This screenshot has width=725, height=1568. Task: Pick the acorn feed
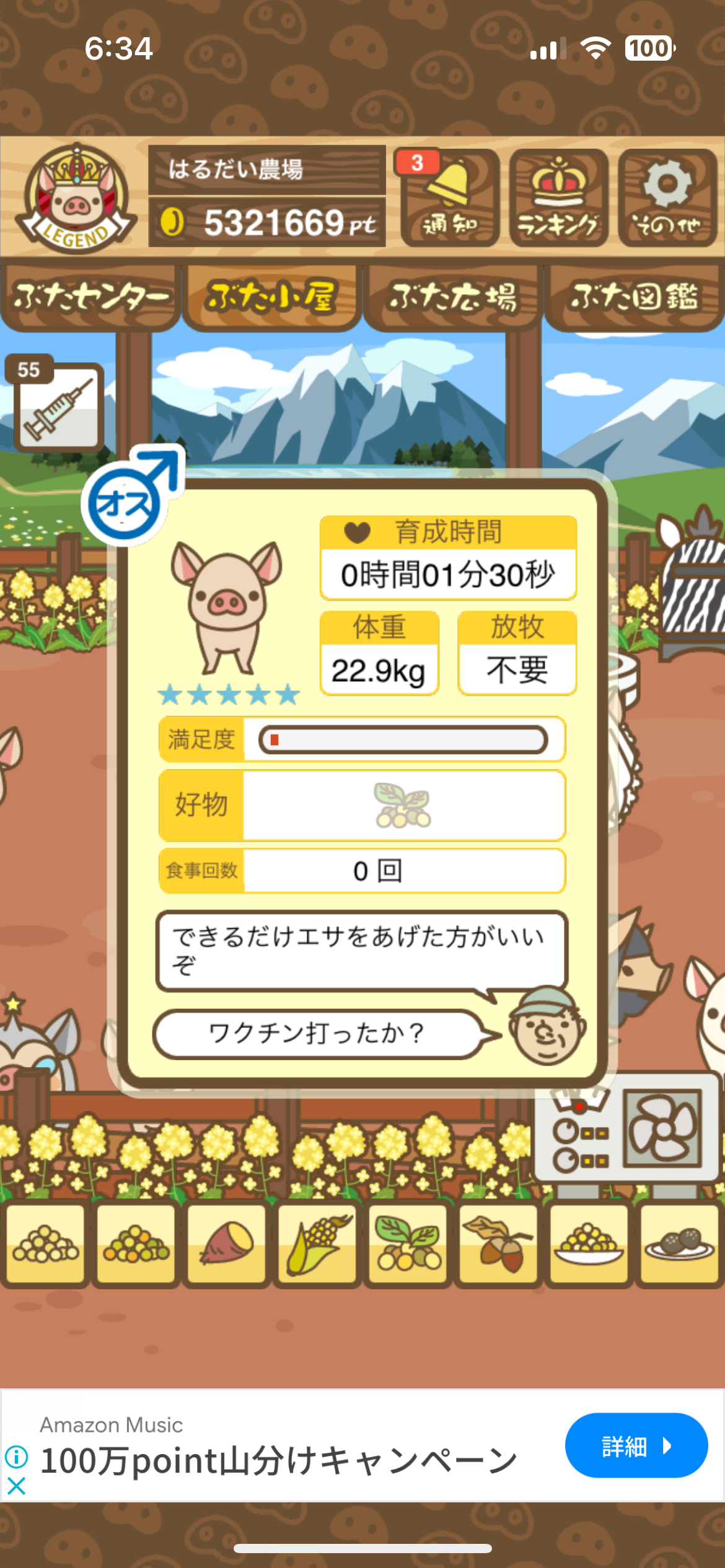[x=499, y=1244]
